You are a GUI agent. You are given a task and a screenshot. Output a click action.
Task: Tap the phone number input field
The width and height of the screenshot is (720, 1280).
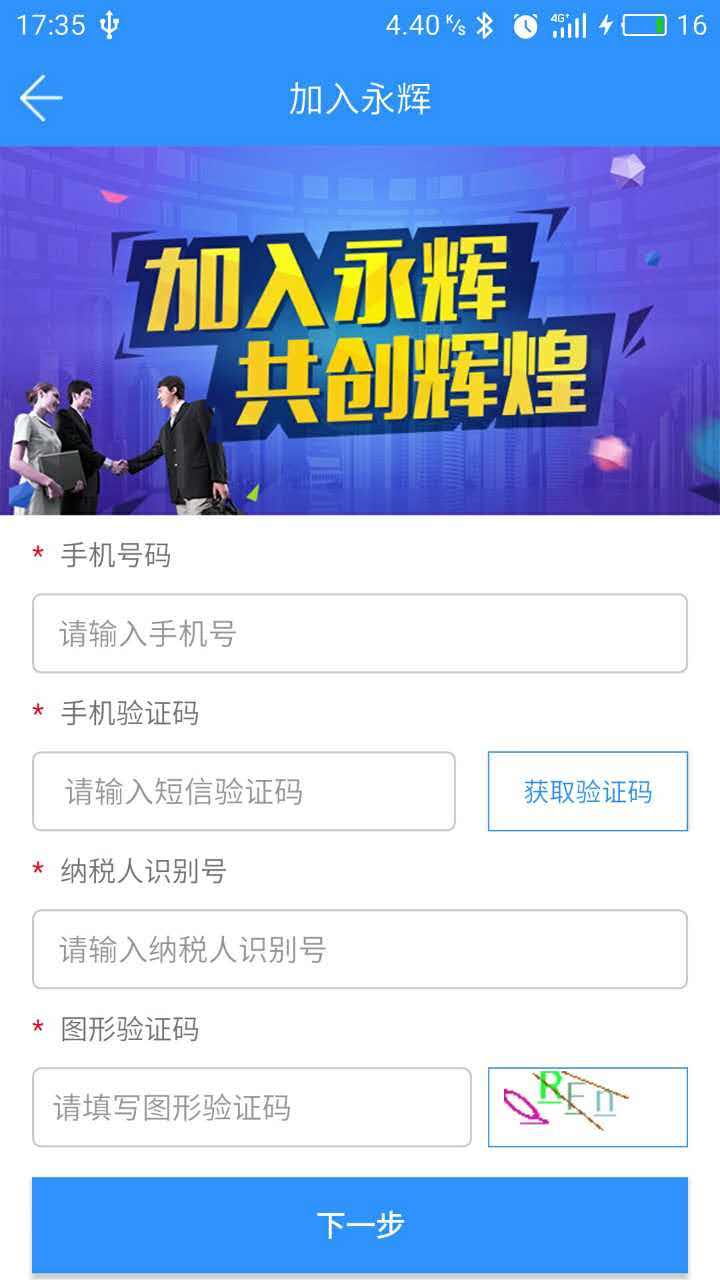[360, 632]
